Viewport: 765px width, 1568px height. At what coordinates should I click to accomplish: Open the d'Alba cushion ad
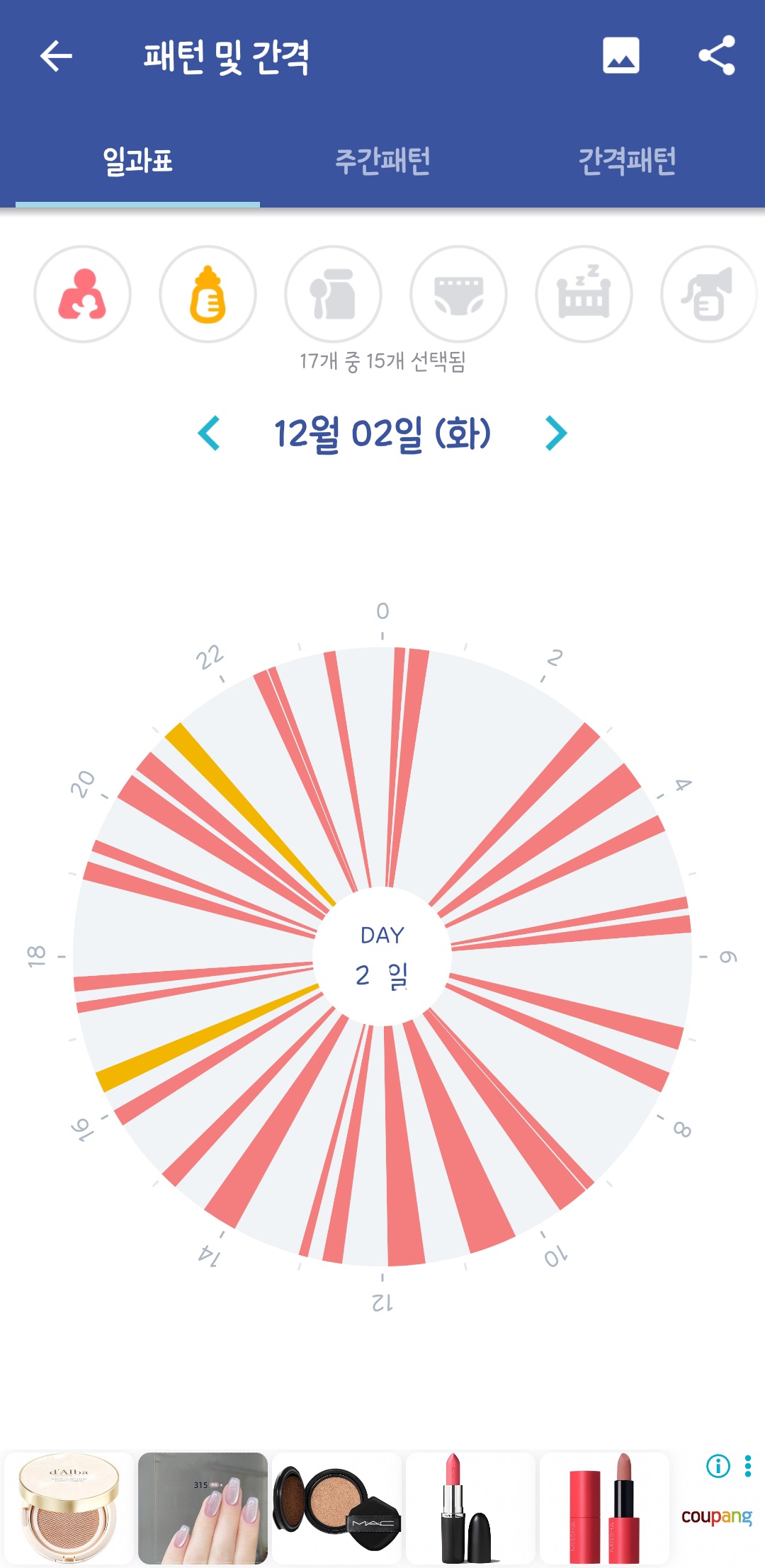pos(69,1508)
